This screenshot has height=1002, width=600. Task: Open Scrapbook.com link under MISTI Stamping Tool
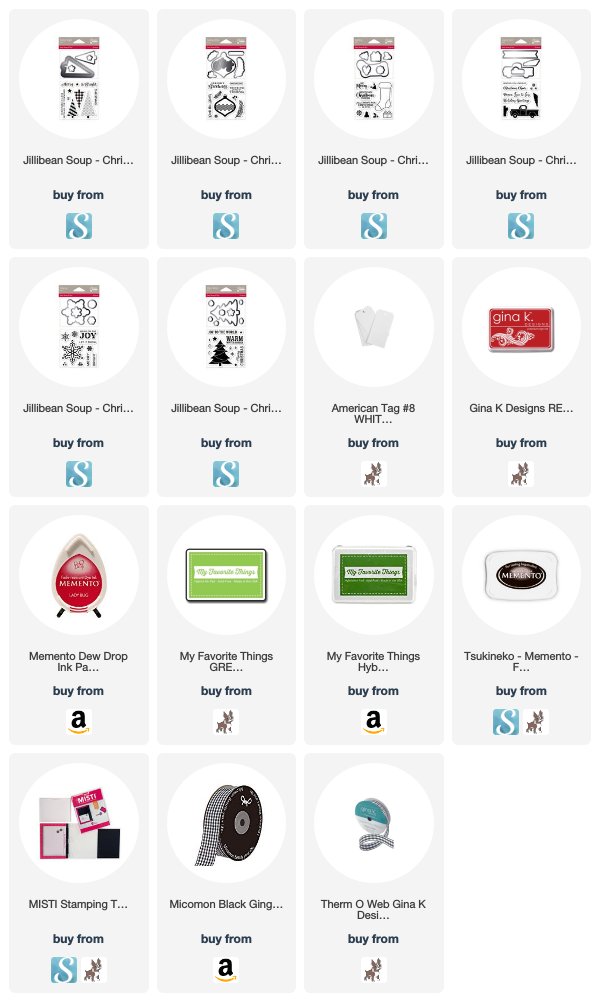pos(64,970)
